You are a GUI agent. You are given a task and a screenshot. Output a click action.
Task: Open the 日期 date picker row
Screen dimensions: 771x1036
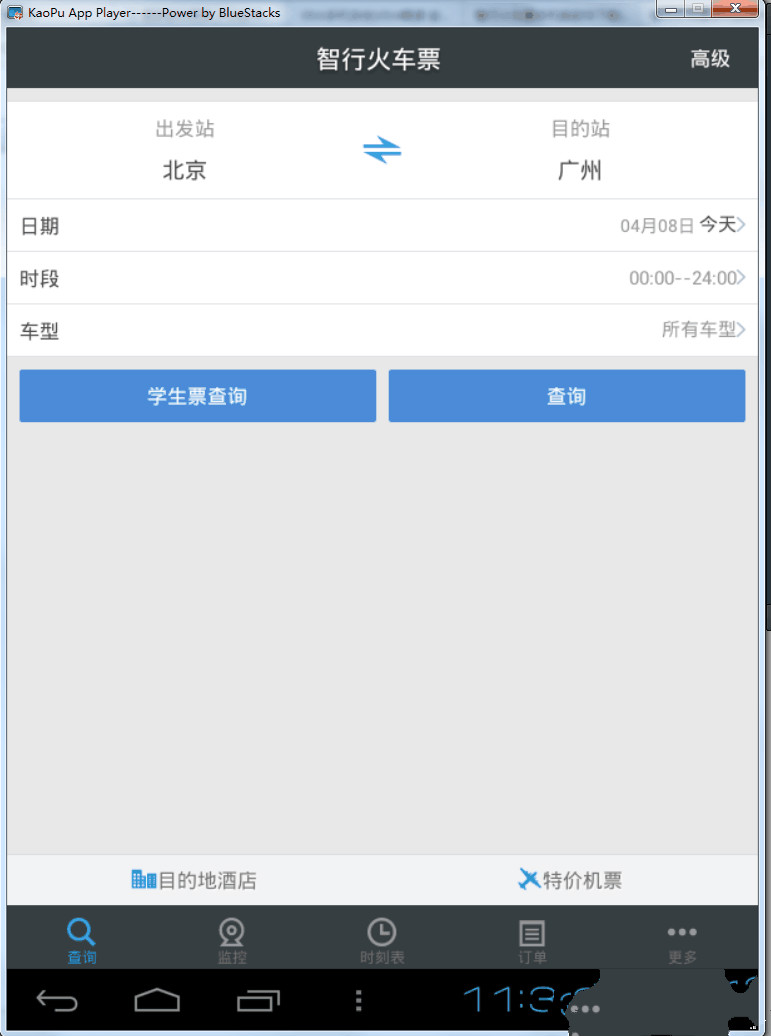[x=382, y=225]
